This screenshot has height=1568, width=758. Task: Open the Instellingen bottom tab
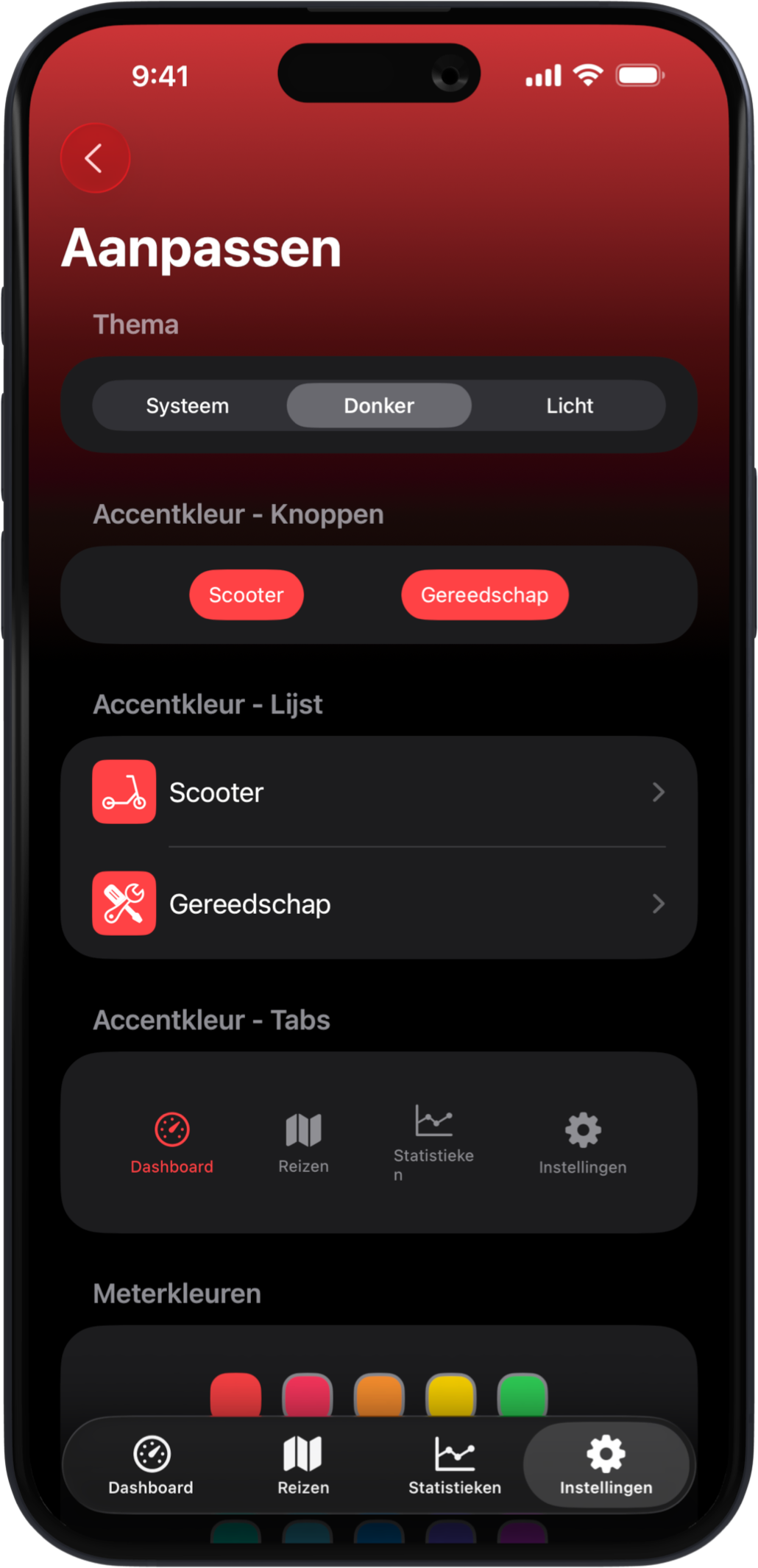(606, 1465)
